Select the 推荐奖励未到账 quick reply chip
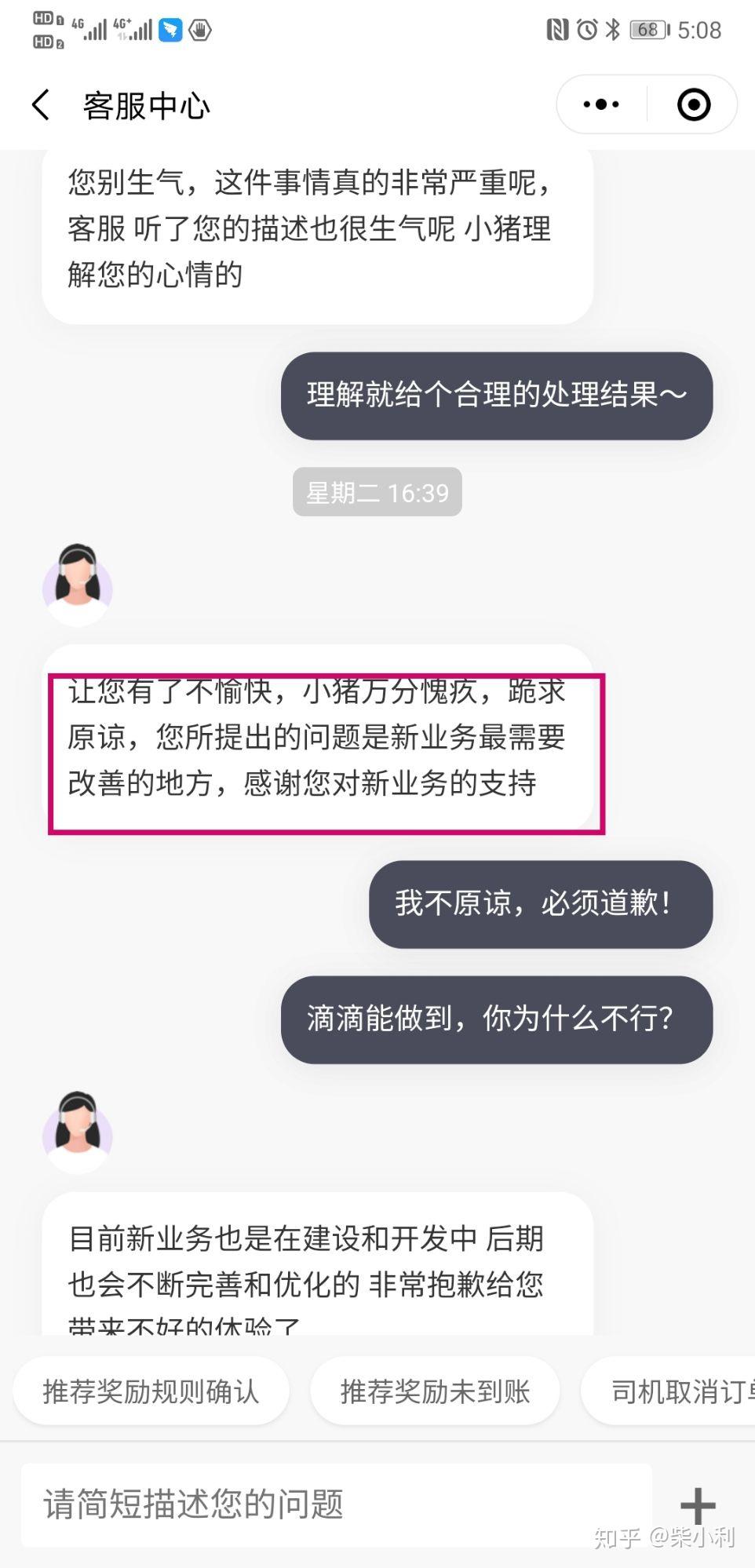The image size is (755, 1568). pos(435,1390)
